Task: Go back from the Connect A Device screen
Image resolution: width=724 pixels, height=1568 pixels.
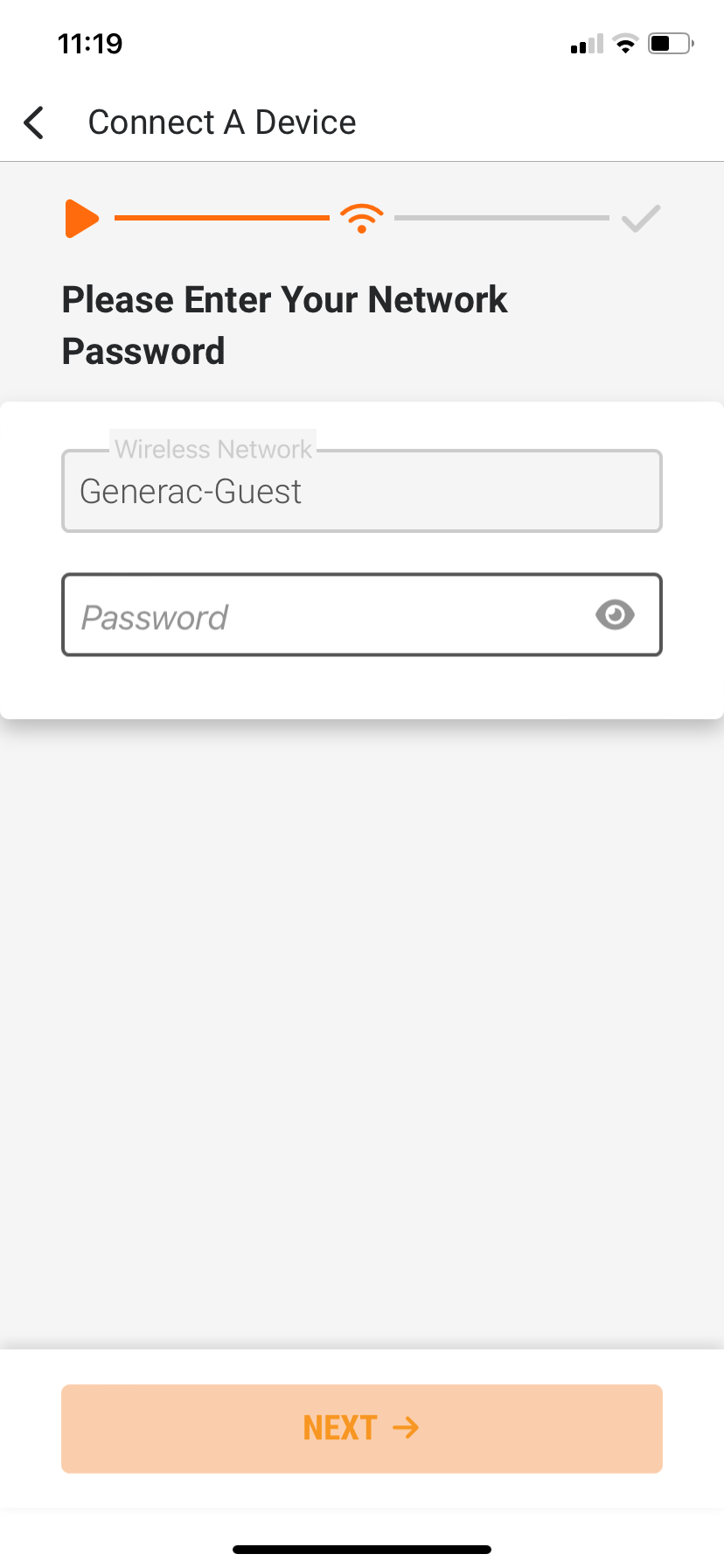Action: (32, 122)
